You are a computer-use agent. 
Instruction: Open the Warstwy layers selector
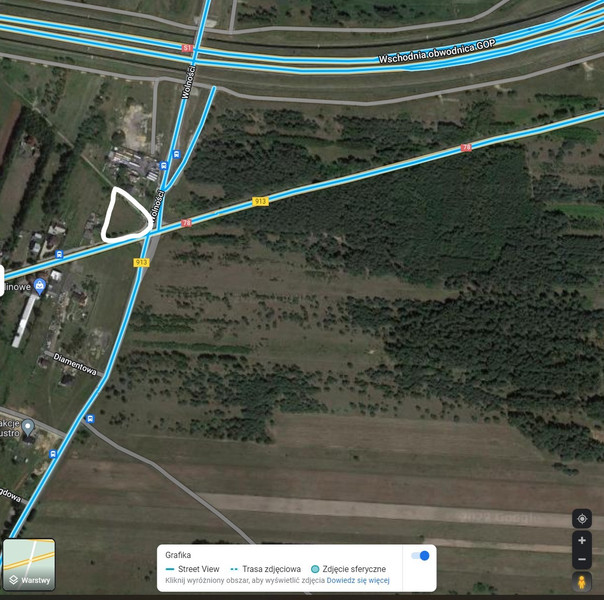point(29,565)
